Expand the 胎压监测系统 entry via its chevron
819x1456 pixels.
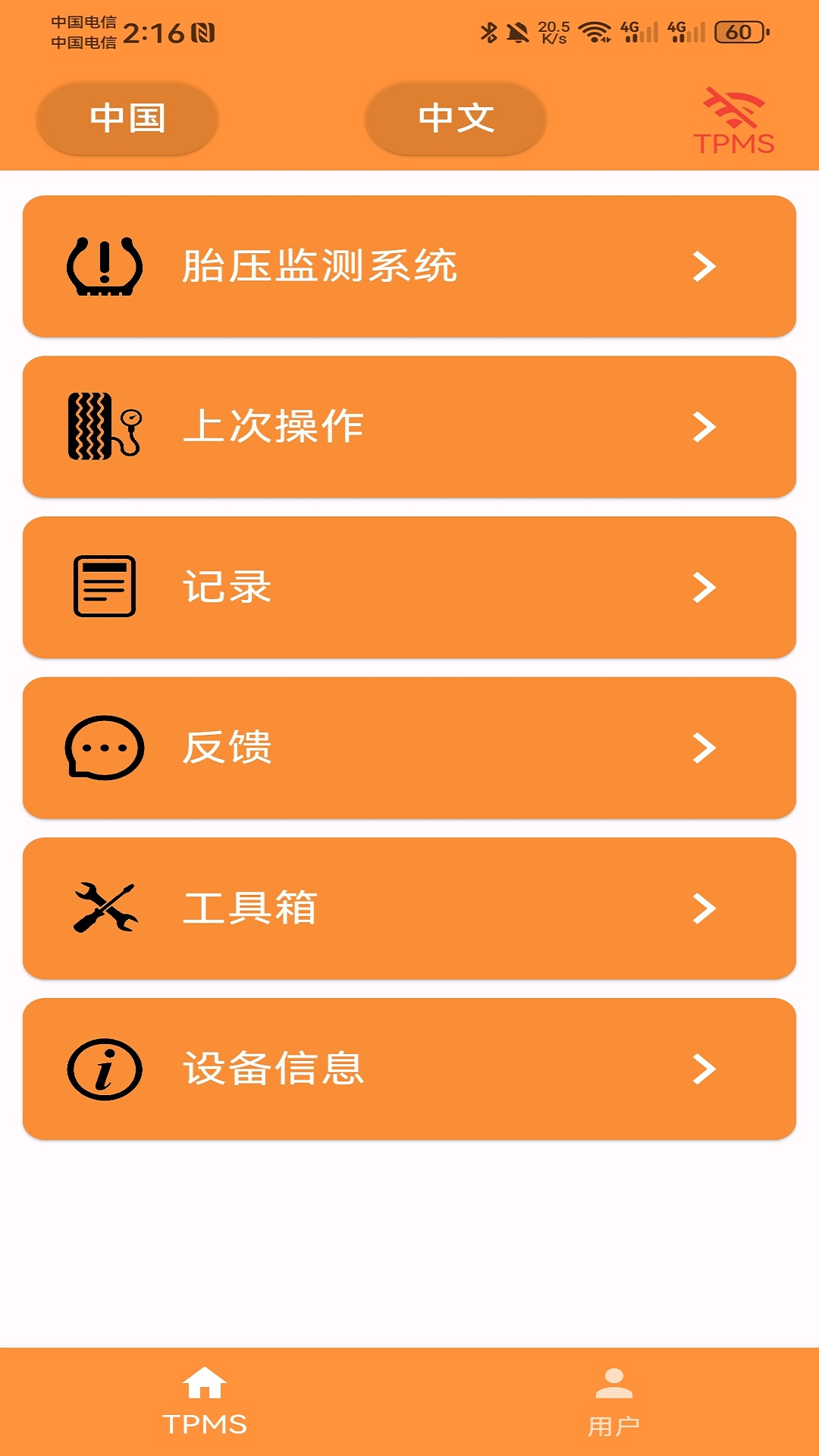click(705, 267)
